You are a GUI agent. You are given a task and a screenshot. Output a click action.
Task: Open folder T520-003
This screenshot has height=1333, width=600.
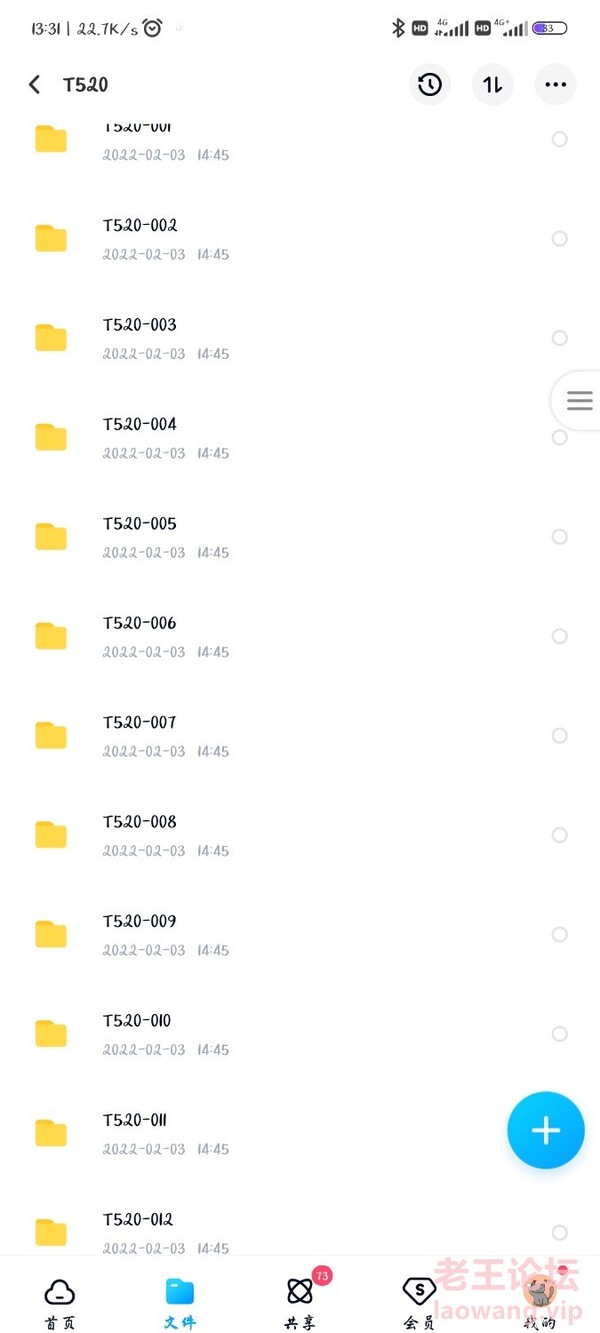[140, 338]
